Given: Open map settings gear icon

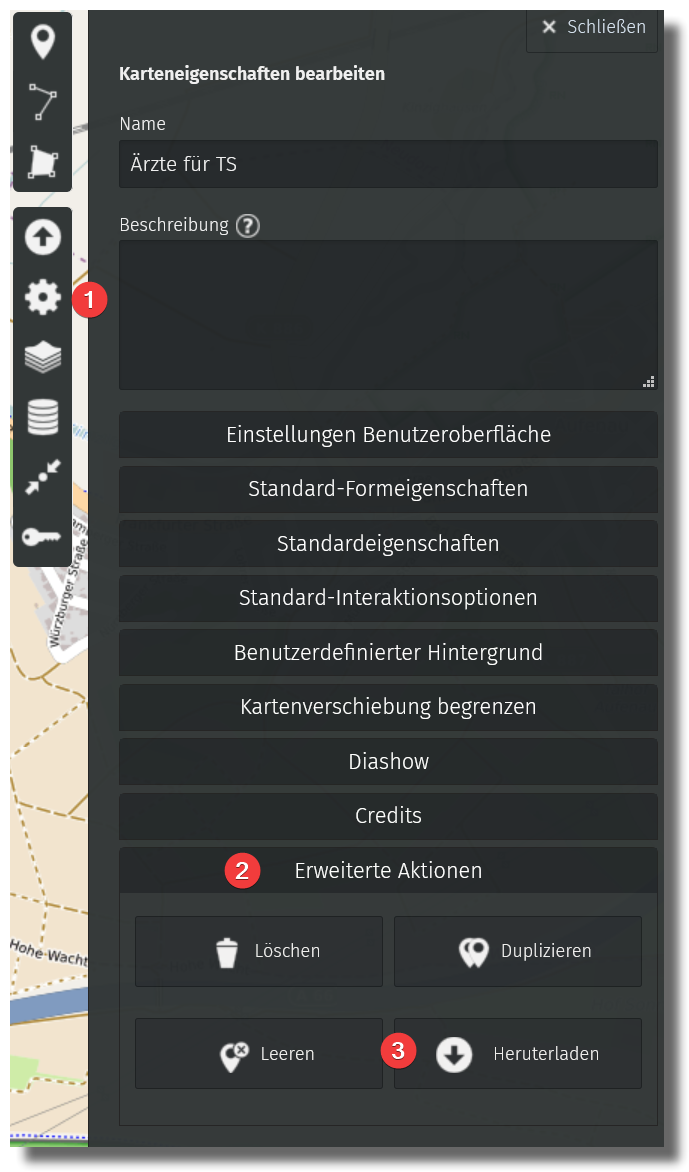Looking at the screenshot, I should pyautogui.click(x=42, y=297).
